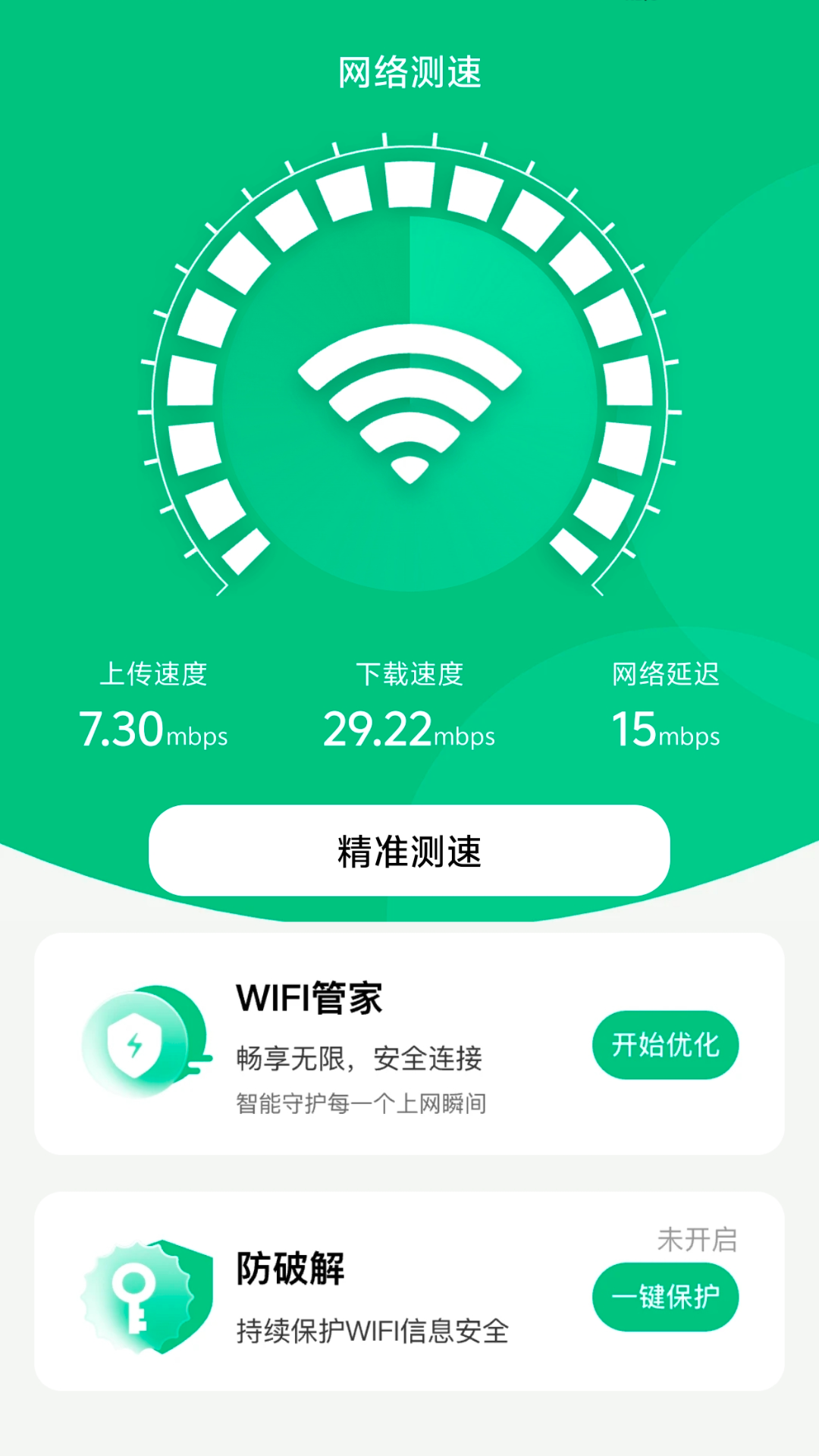Tap 开始优化 for WIFI管家

665,1045
